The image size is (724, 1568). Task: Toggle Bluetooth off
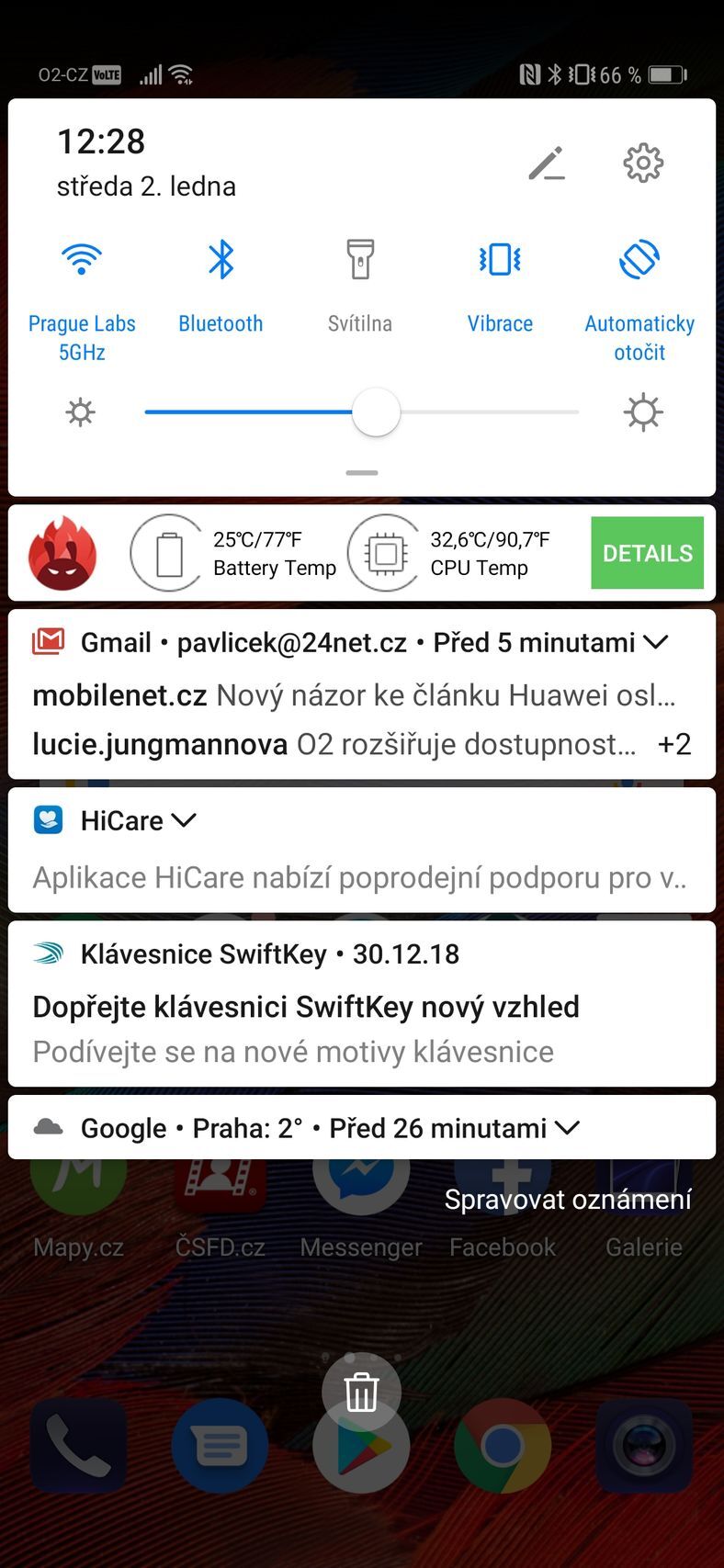220,260
